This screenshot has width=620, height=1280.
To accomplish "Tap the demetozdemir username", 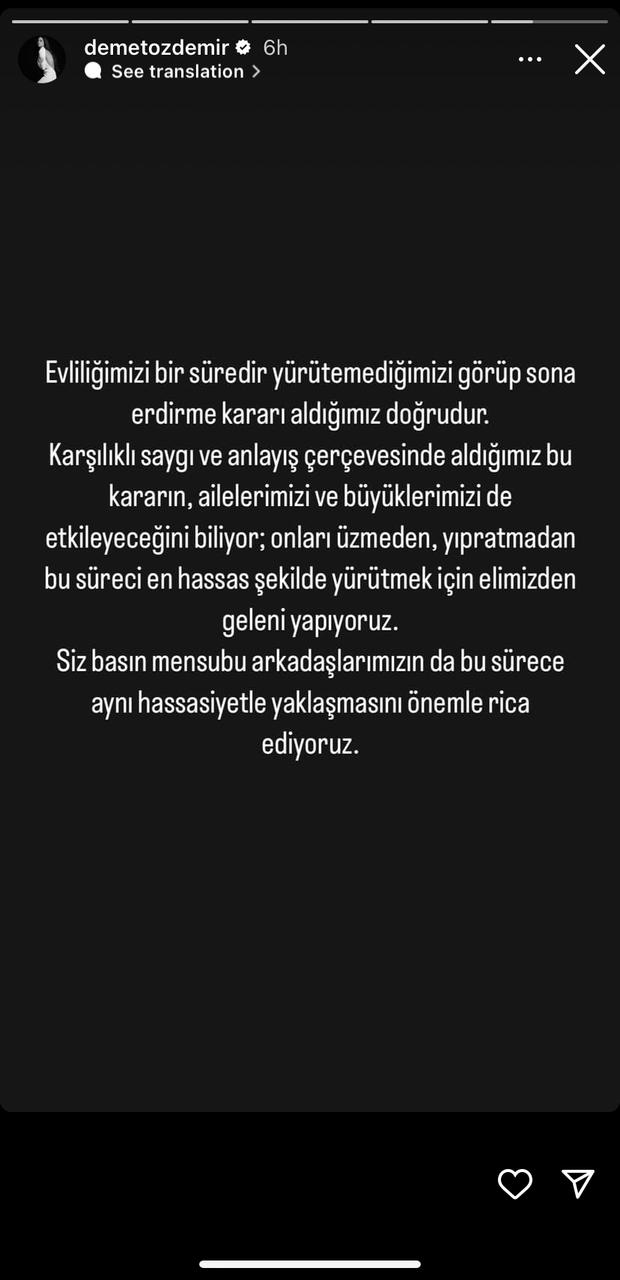I will 157,47.
